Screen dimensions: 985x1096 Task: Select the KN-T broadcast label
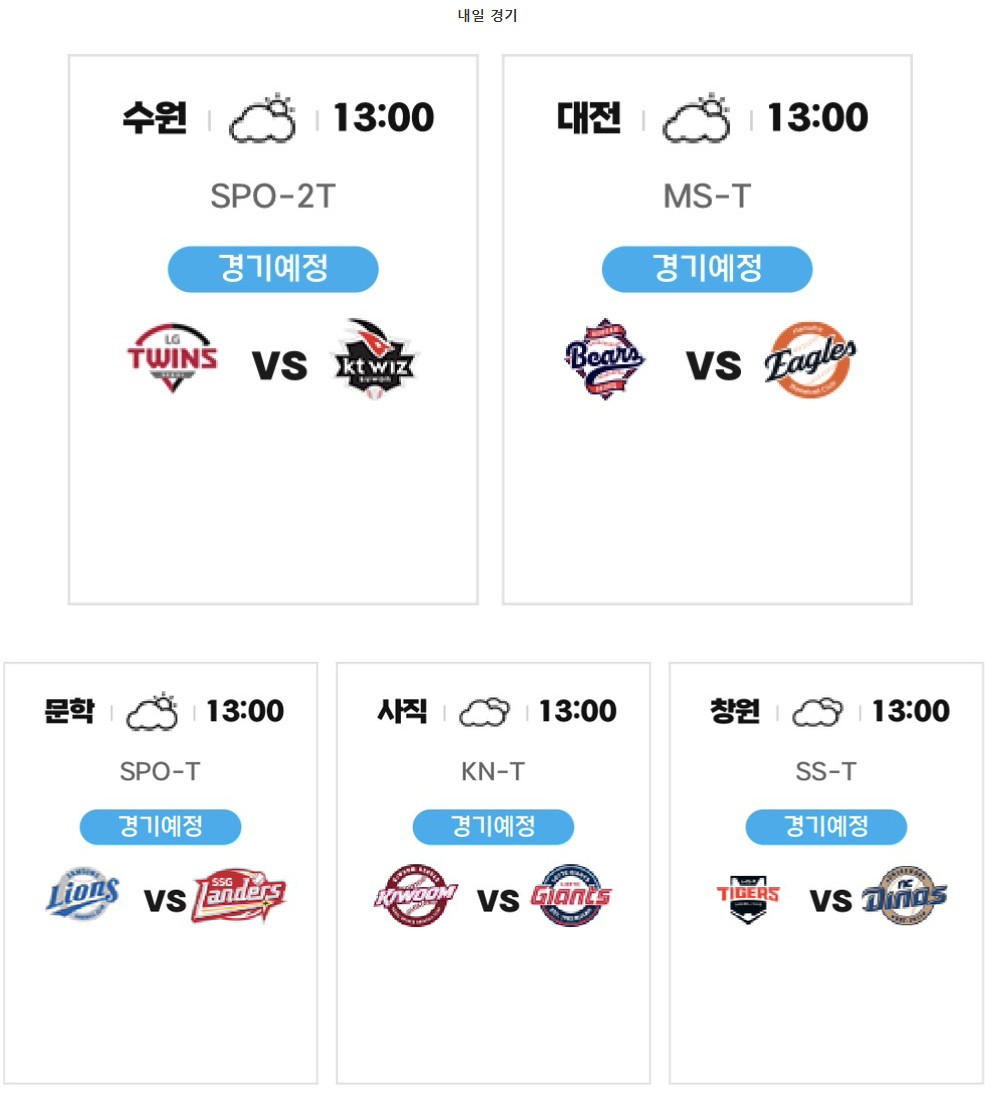click(494, 770)
